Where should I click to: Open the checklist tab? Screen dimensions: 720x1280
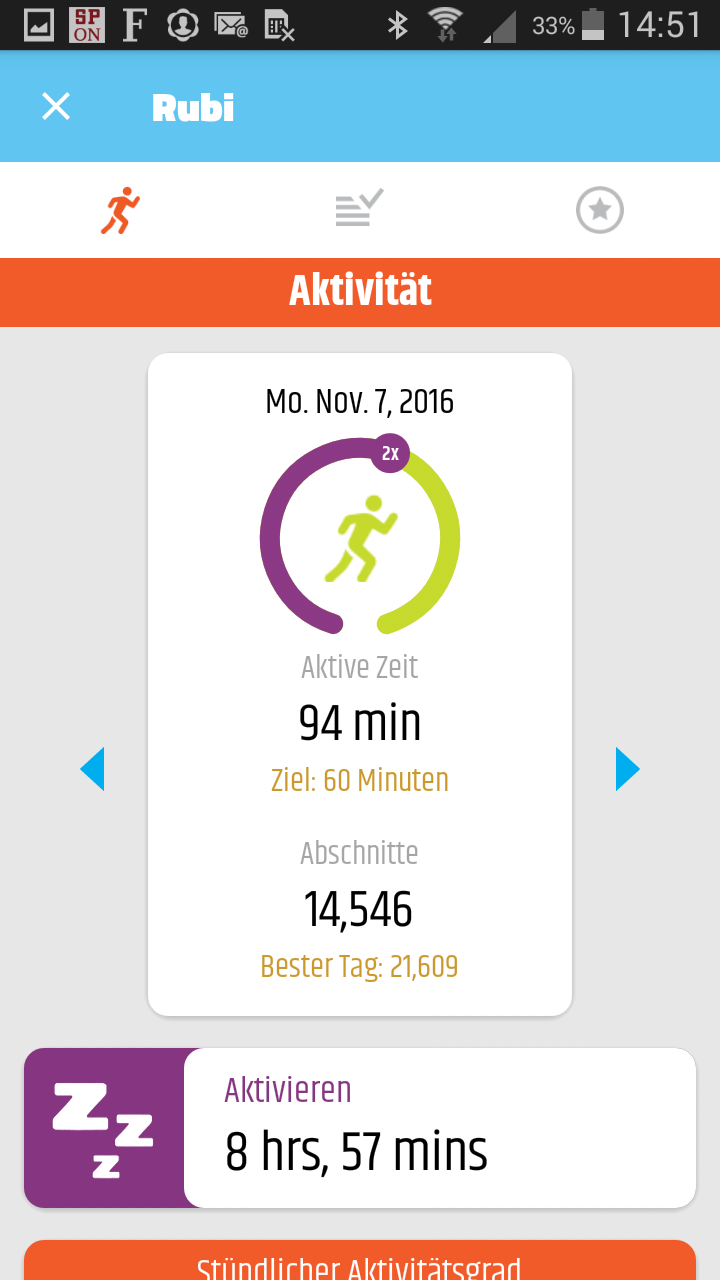[x=359, y=210]
